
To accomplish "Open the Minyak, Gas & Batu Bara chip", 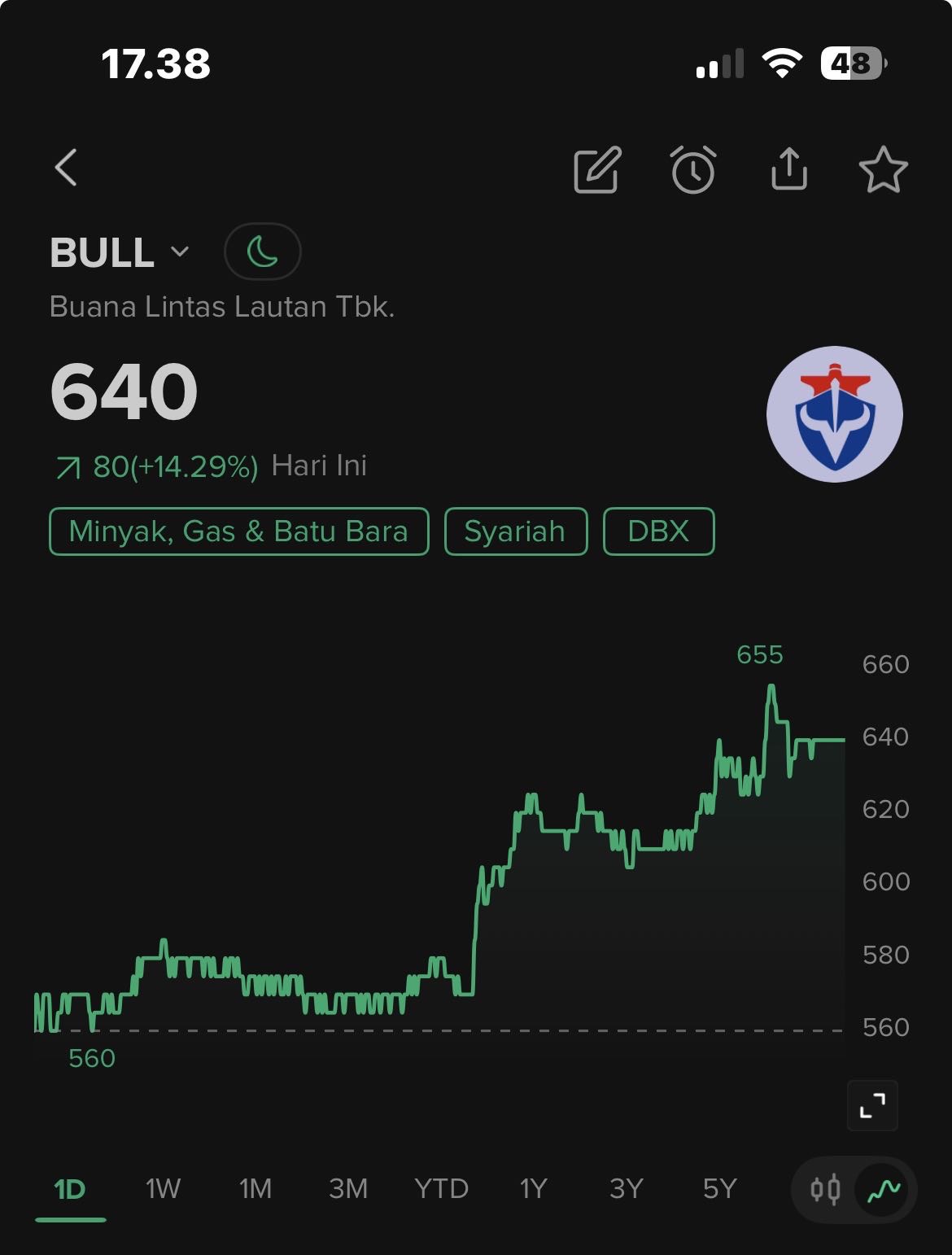I will click(238, 531).
